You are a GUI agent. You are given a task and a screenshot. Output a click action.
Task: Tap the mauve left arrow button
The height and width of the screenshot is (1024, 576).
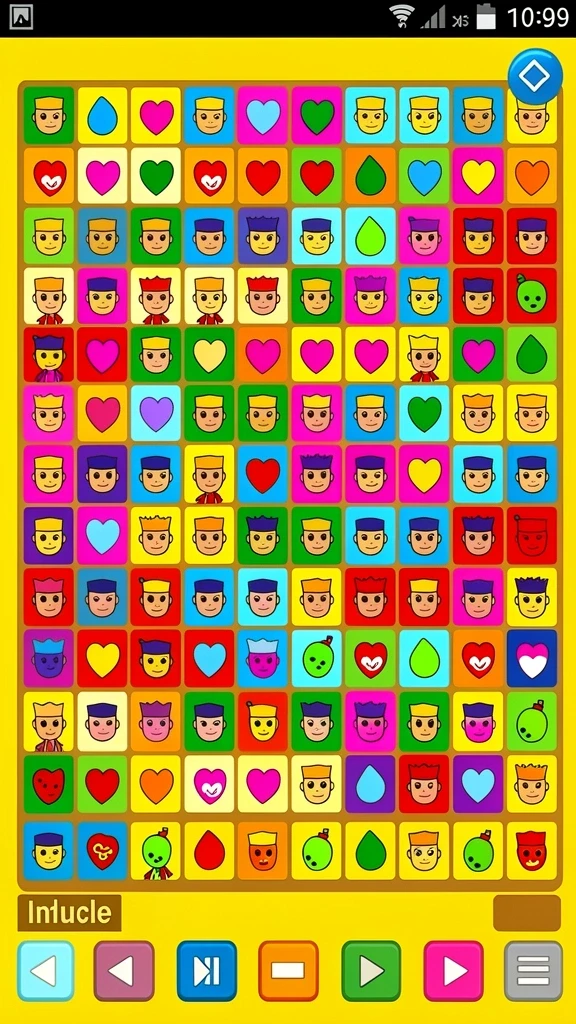(124, 970)
